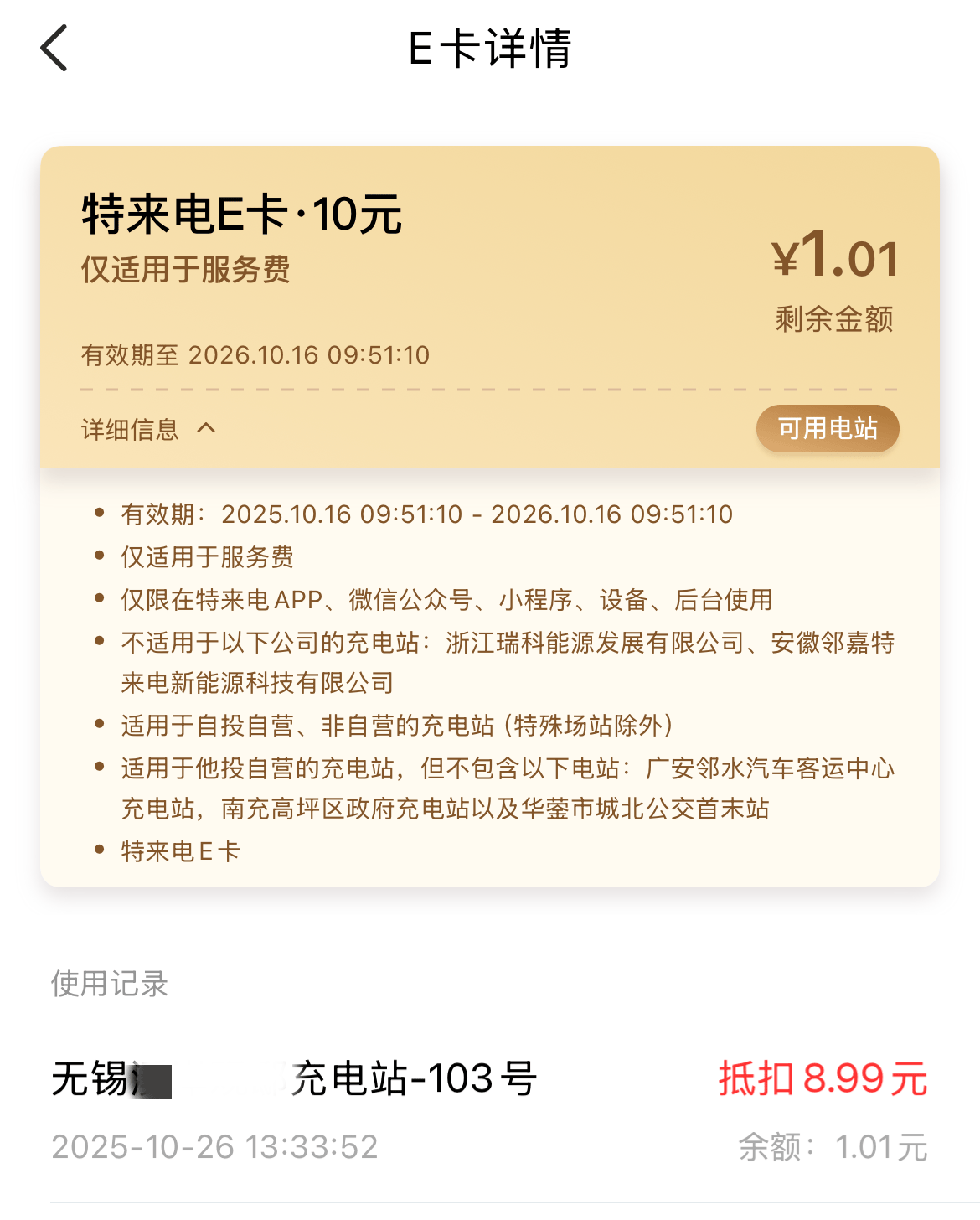Go back from E卡详情 page
The width and height of the screenshot is (980, 1220).
54,48
